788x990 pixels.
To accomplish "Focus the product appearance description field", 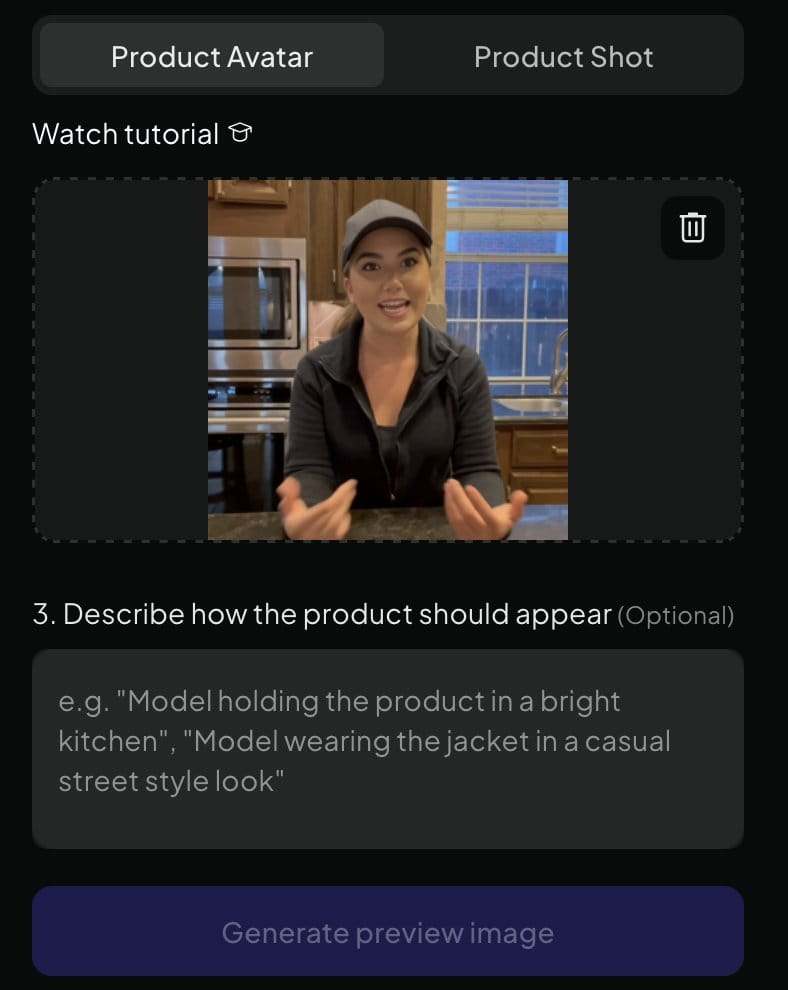I will click(388, 748).
